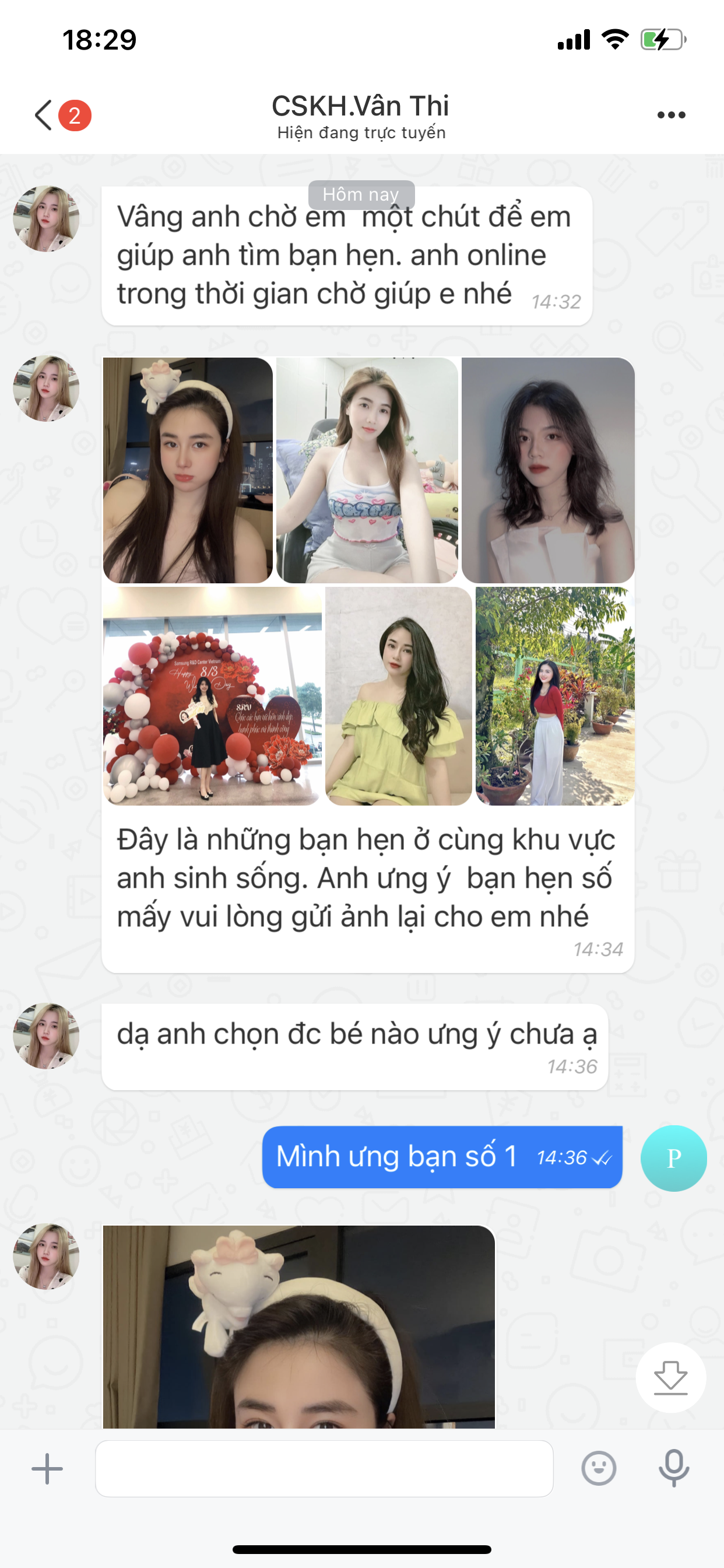Open photo with red balloon backdrop

click(212, 696)
